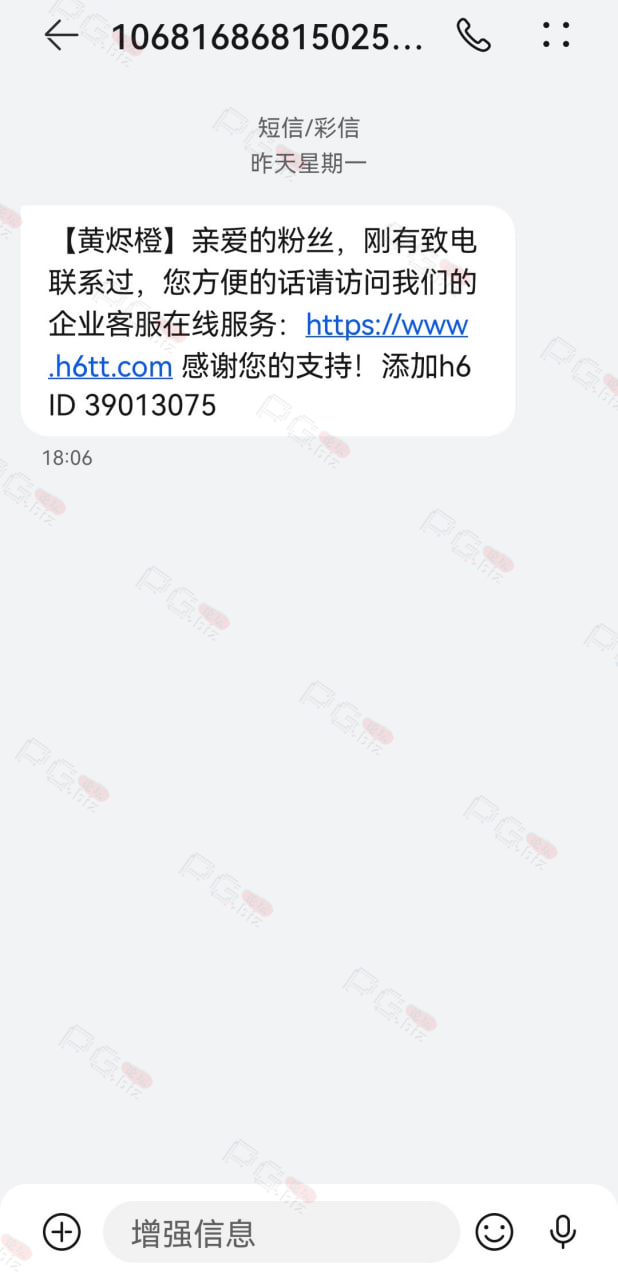Open the https://www.h6tt.com link

(x=258, y=346)
